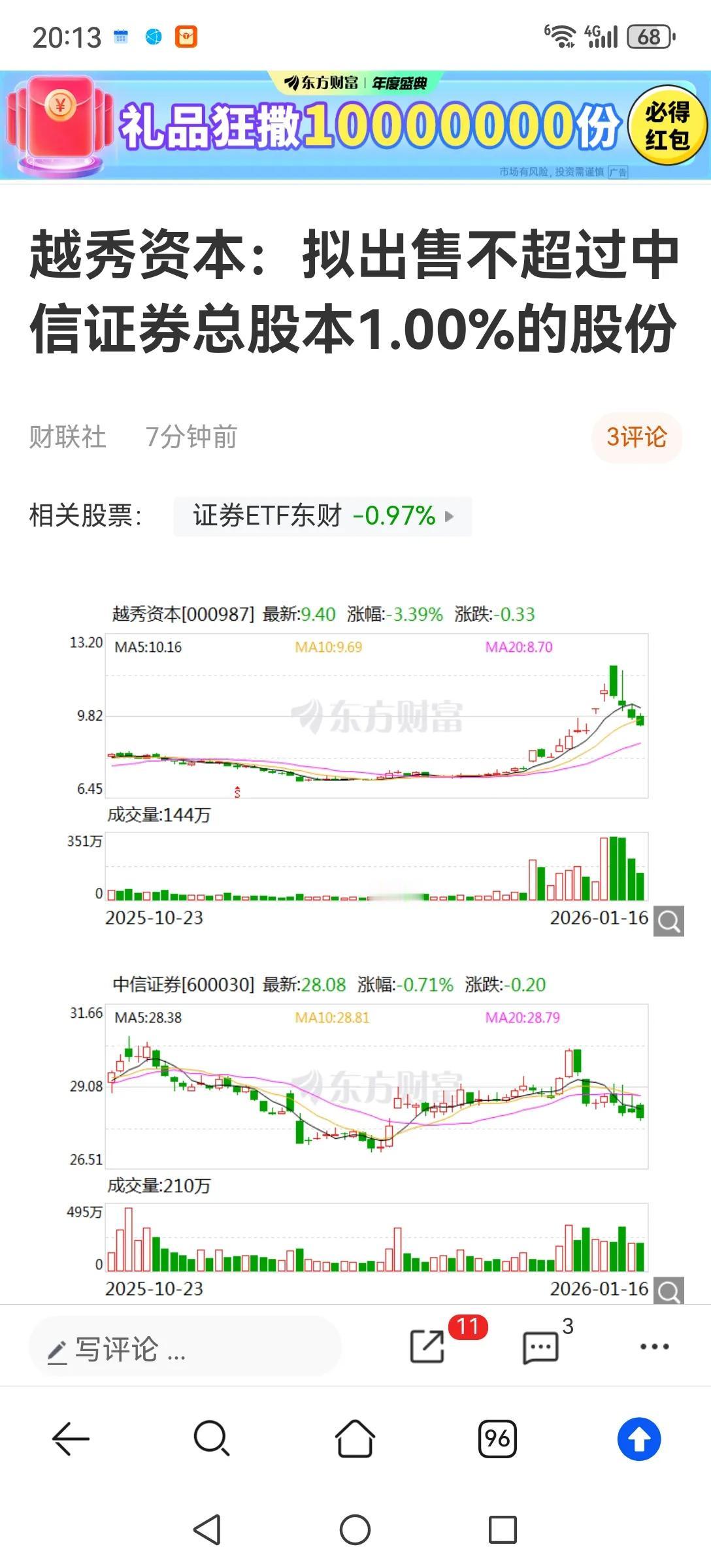Open the 财联社 source page
711x1568 pixels.
point(67,438)
